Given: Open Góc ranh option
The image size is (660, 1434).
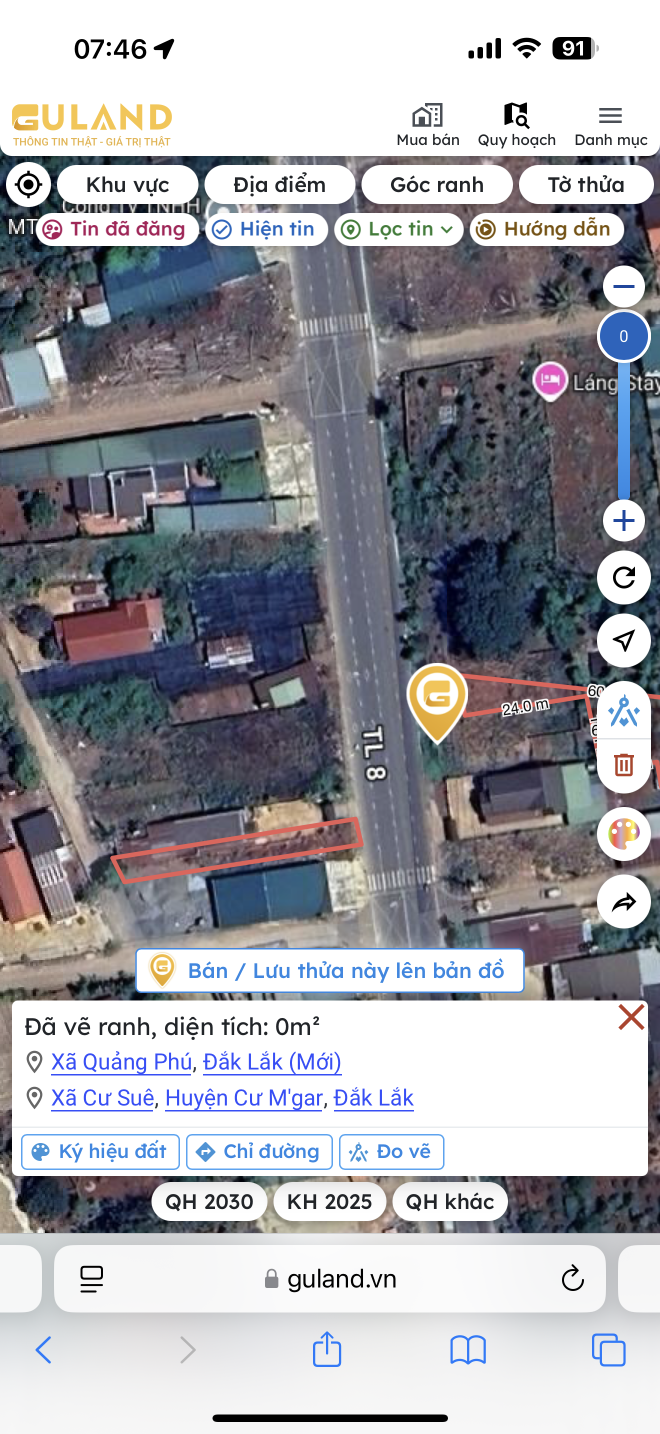Looking at the screenshot, I should tap(437, 184).
